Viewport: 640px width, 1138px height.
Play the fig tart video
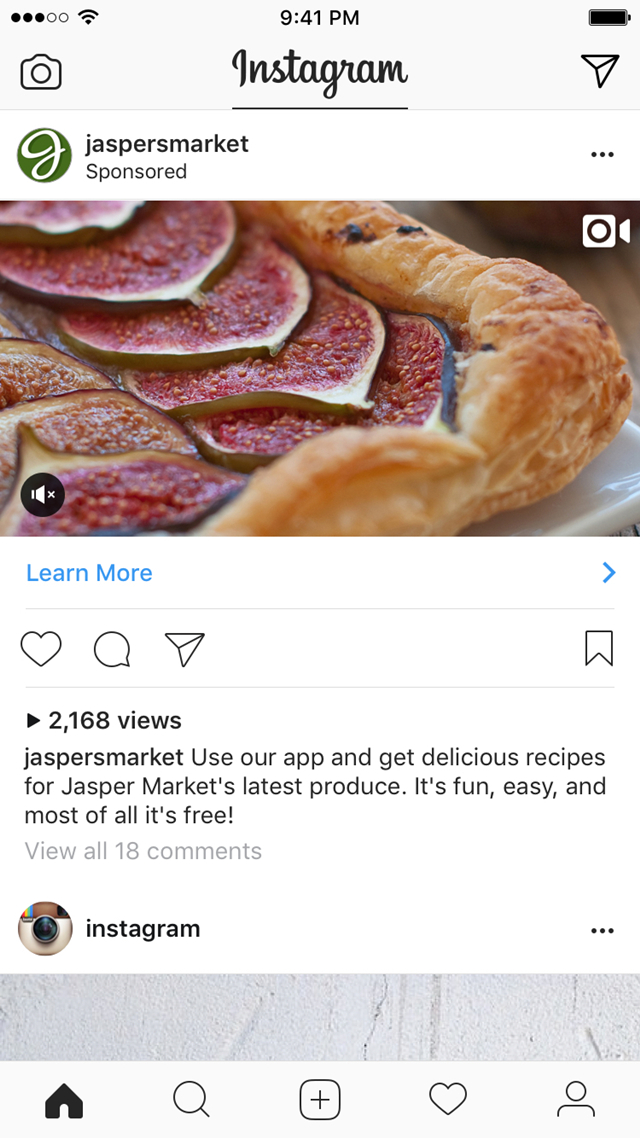(x=320, y=368)
